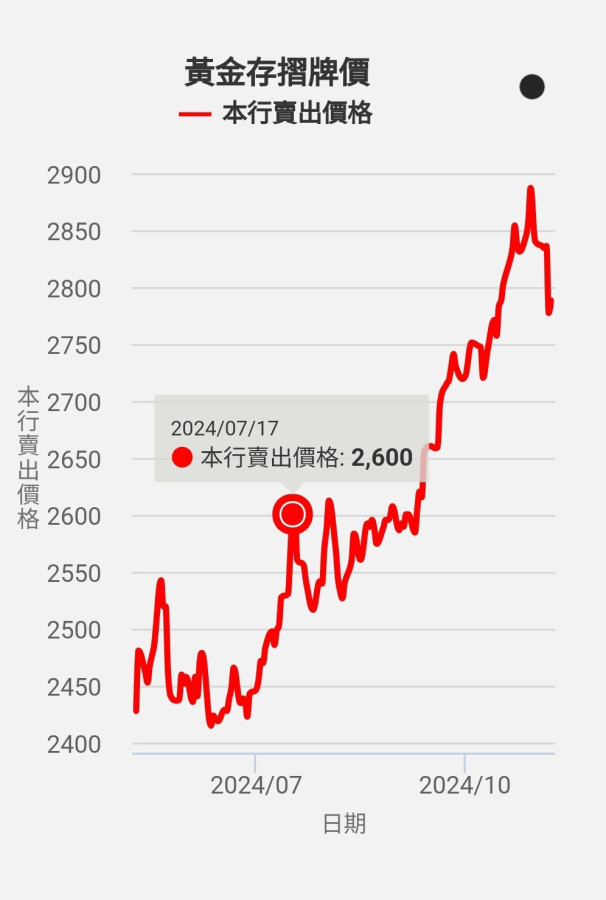Tap the dark circle button beside the chart title
Viewport: 606px width, 900px height.
tap(532, 87)
